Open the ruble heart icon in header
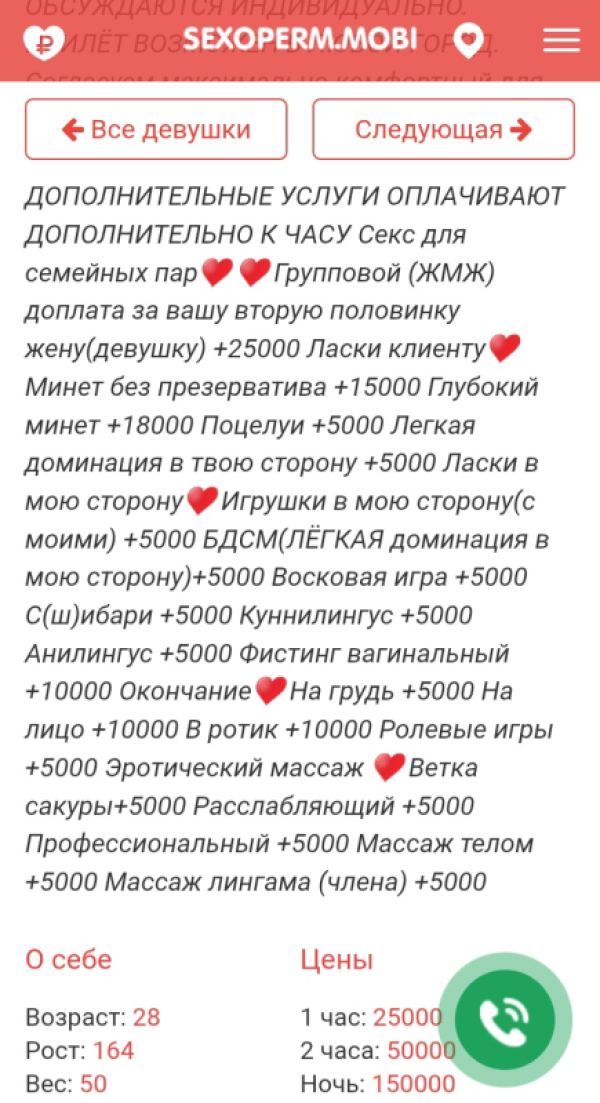 pyautogui.click(x=44, y=41)
